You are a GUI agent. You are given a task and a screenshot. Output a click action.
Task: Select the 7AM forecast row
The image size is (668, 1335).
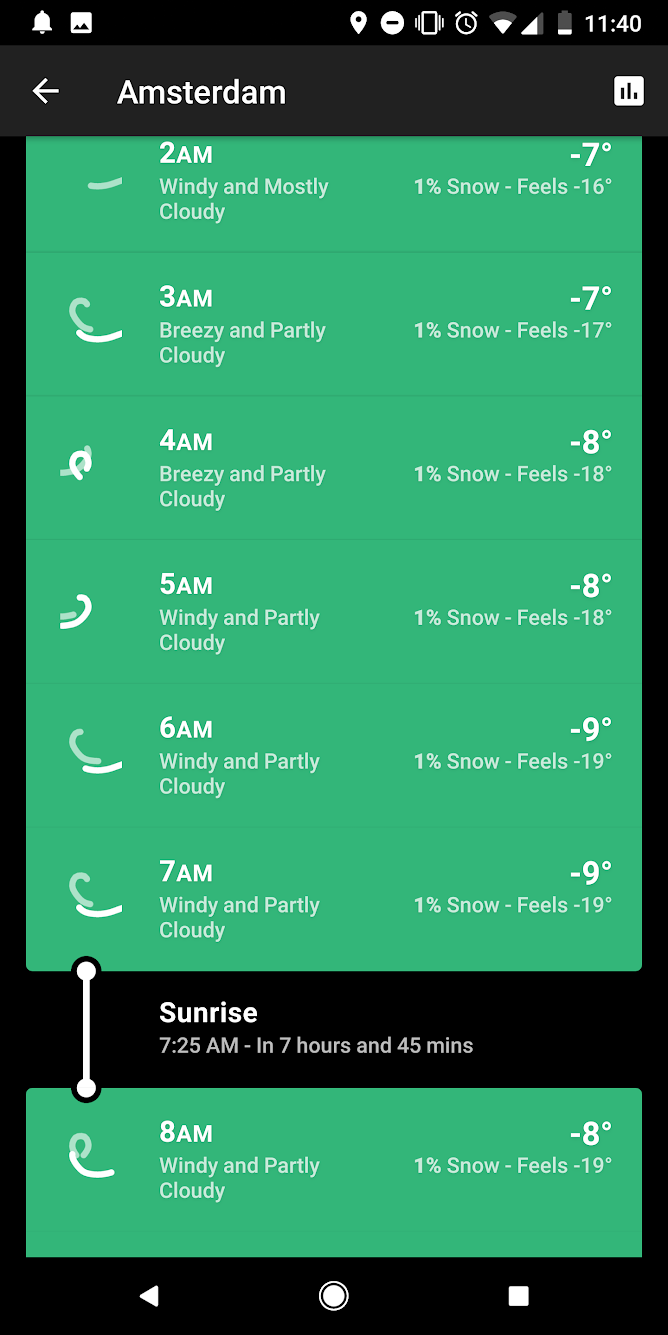click(x=333, y=900)
